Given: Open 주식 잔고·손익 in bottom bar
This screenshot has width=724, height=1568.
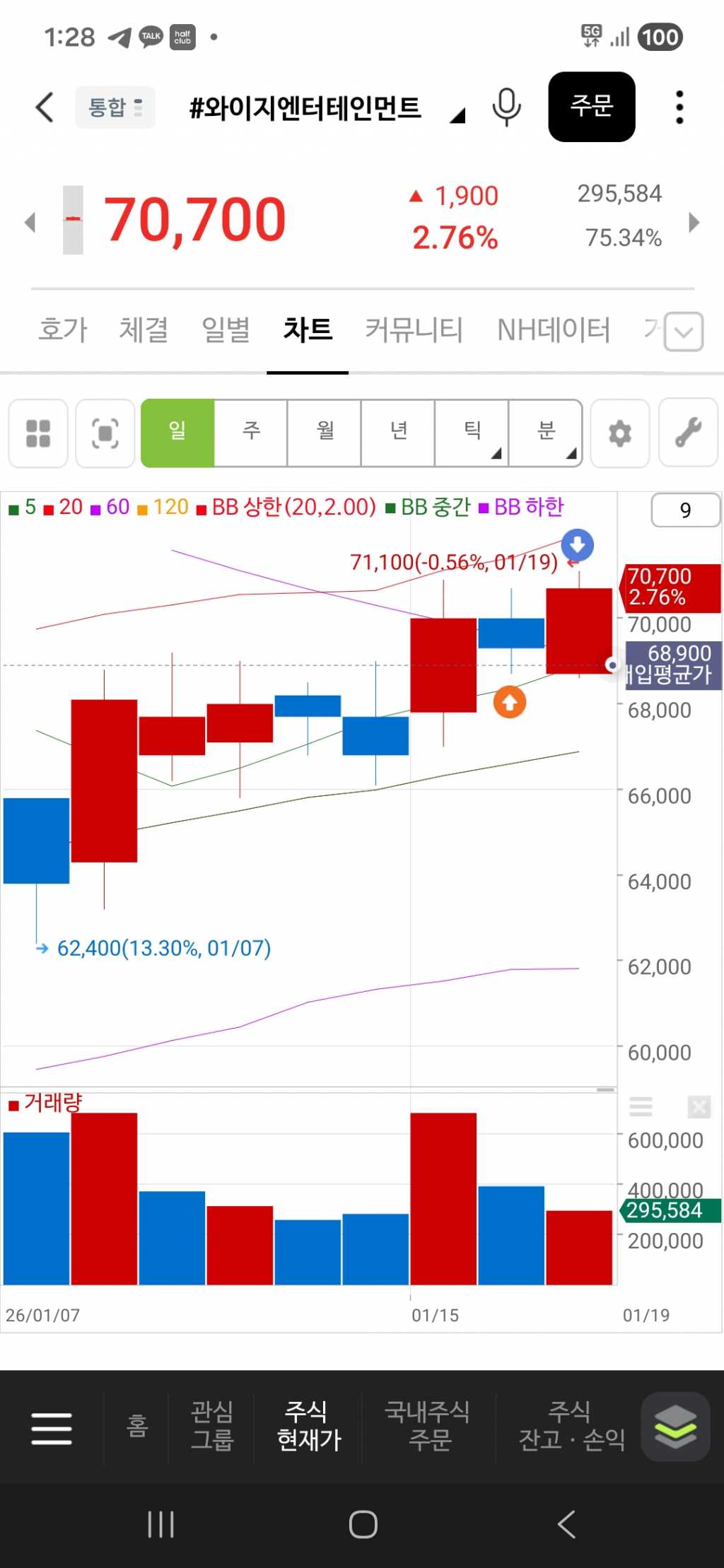Looking at the screenshot, I should coord(571,1425).
